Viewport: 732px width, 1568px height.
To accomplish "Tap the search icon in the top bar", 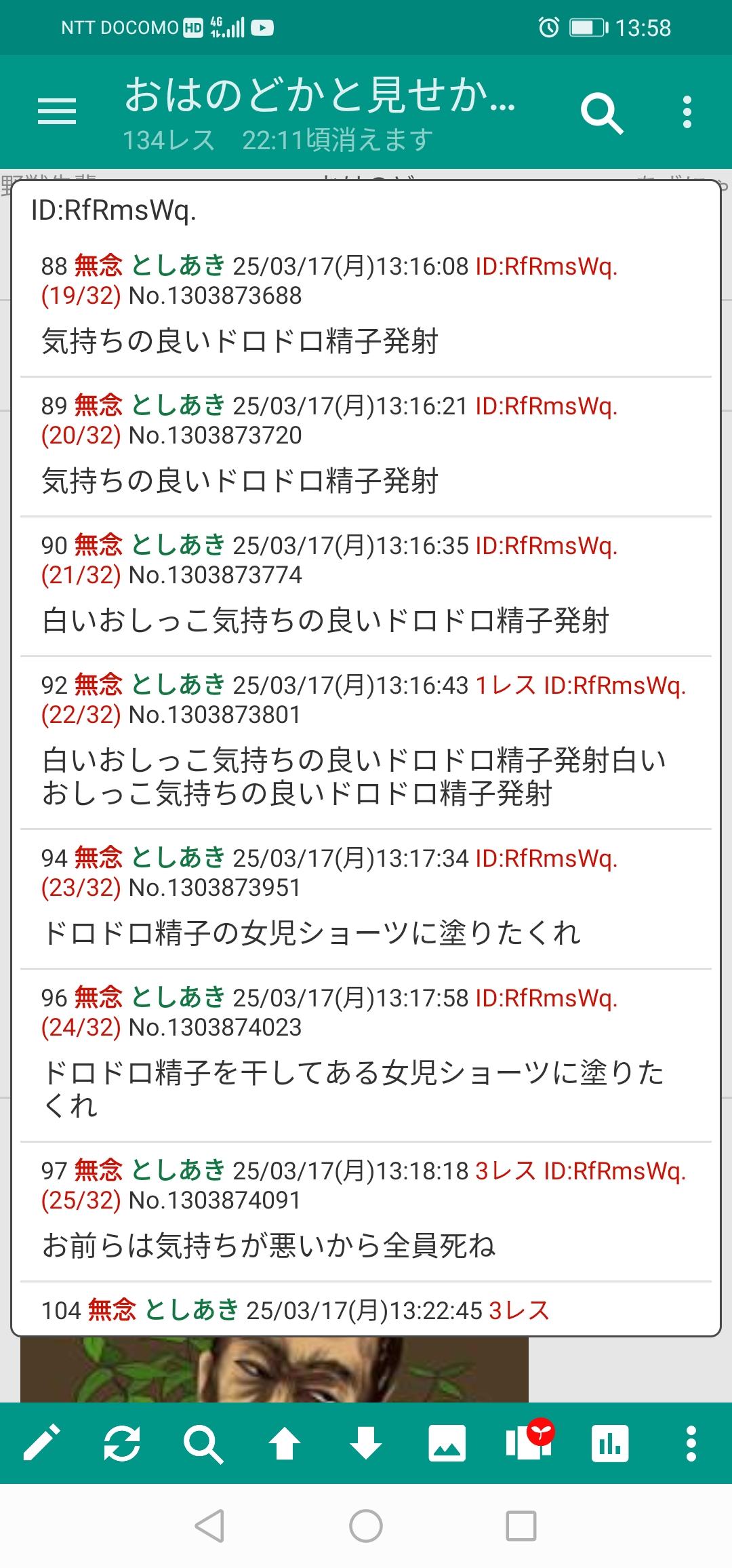I will [x=601, y=113].
